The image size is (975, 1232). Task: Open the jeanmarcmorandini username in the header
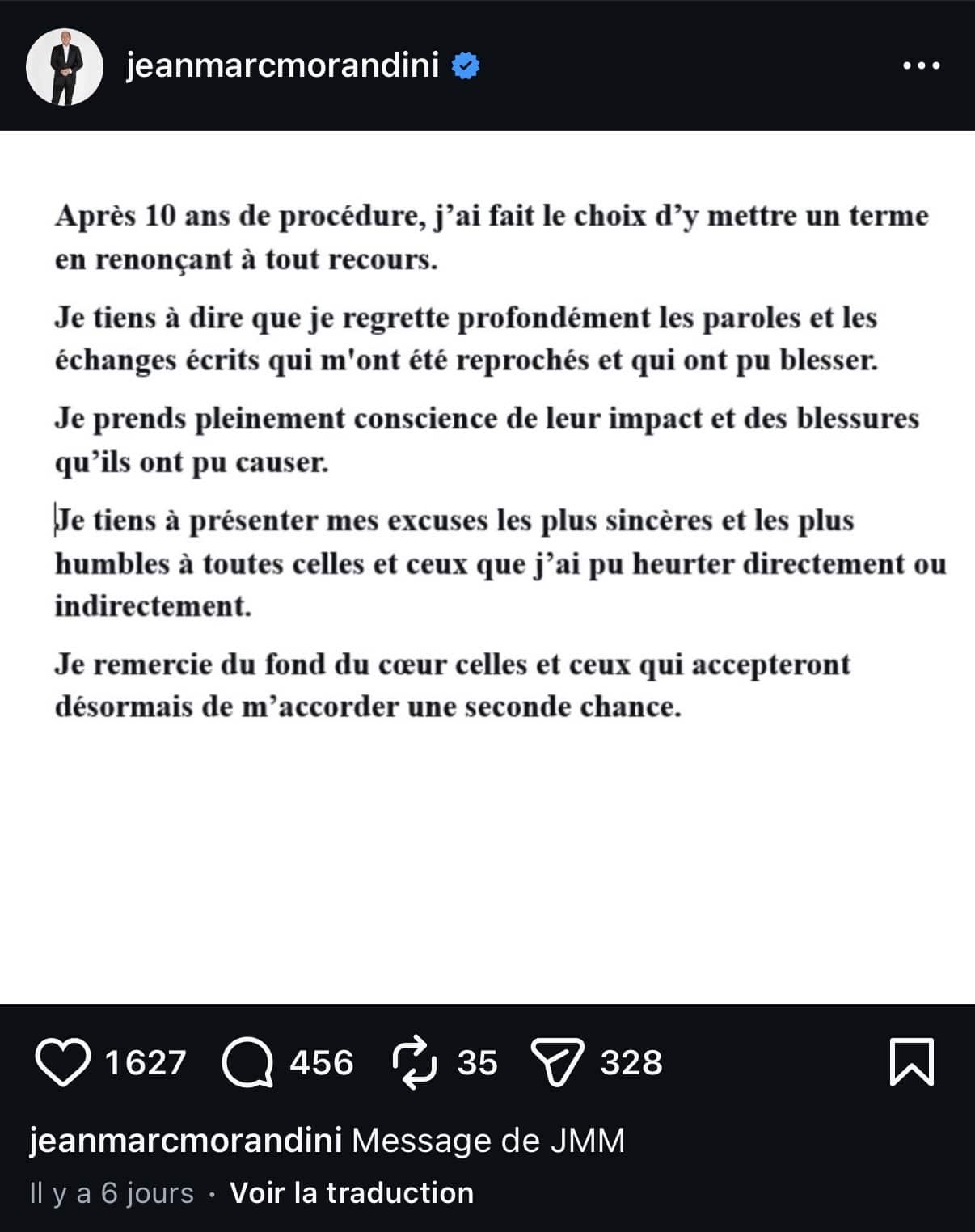tap(283, 65)
